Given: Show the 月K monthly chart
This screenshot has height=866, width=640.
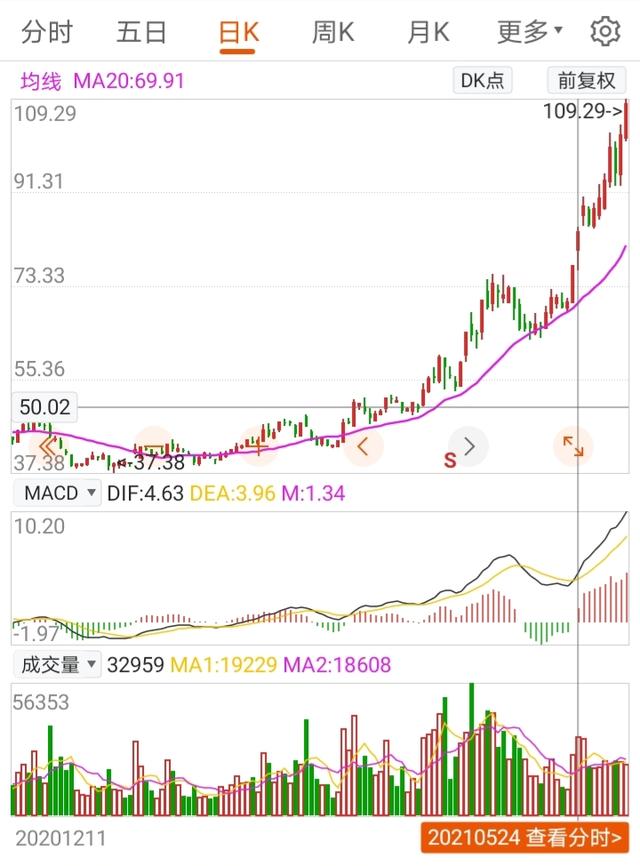Looking at the screenshot, I should [428, 32].
